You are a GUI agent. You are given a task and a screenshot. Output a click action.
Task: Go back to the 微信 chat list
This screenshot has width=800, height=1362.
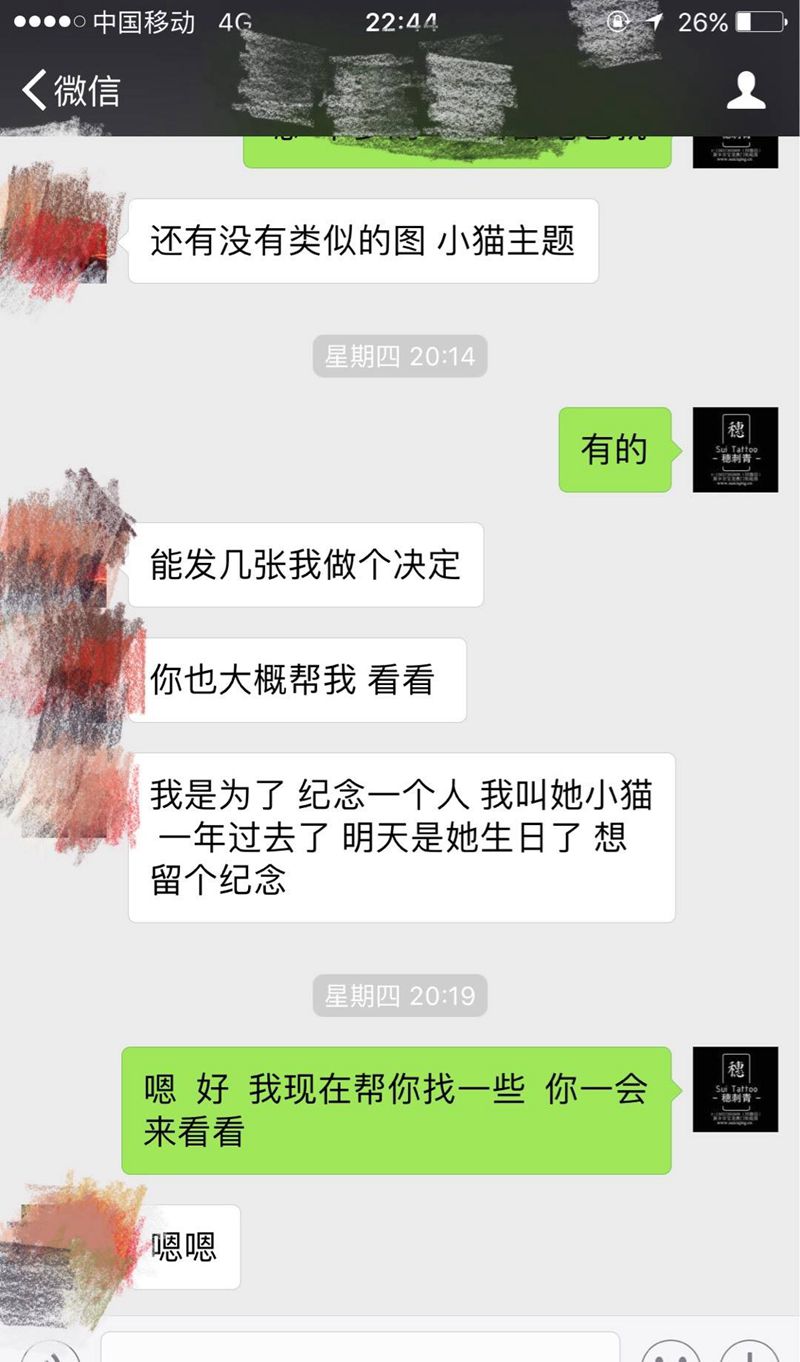[70, 90]
